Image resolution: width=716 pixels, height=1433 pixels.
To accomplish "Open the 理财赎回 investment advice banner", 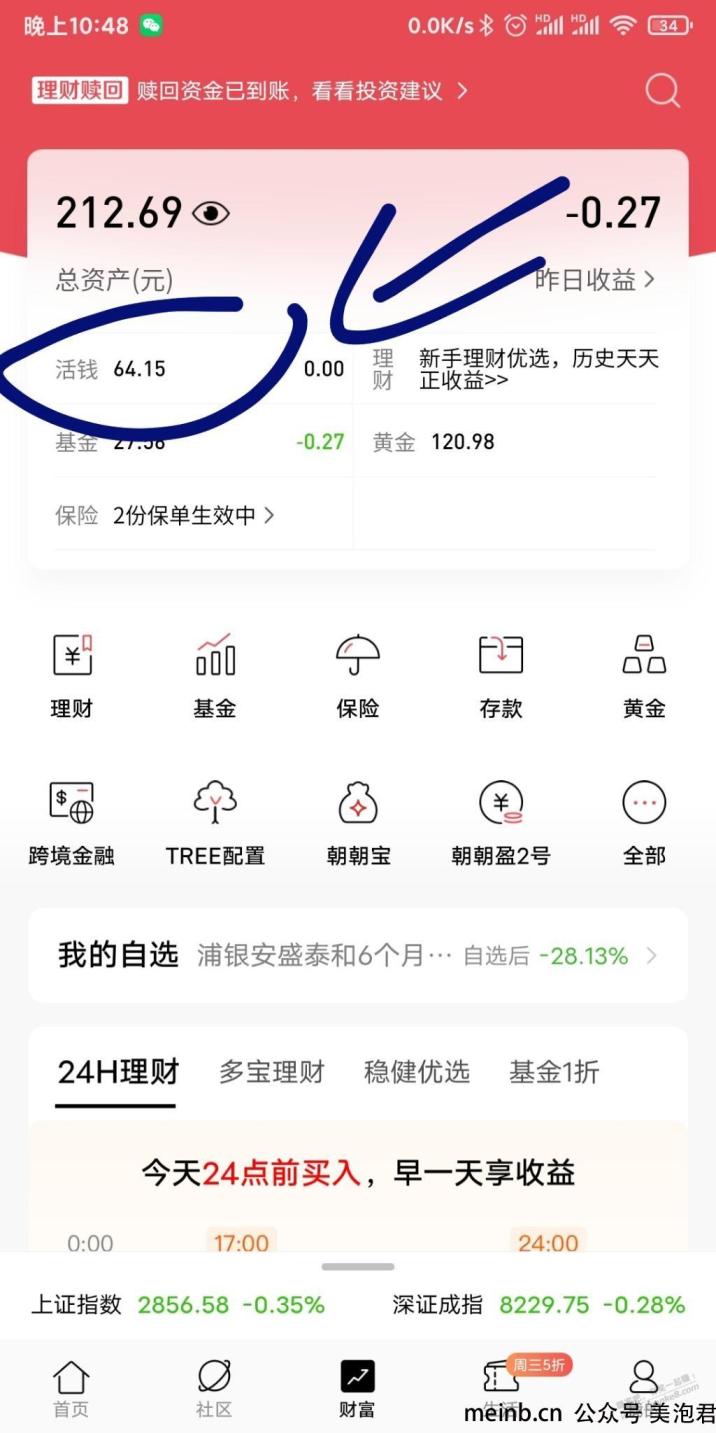I will coord(250,91).
